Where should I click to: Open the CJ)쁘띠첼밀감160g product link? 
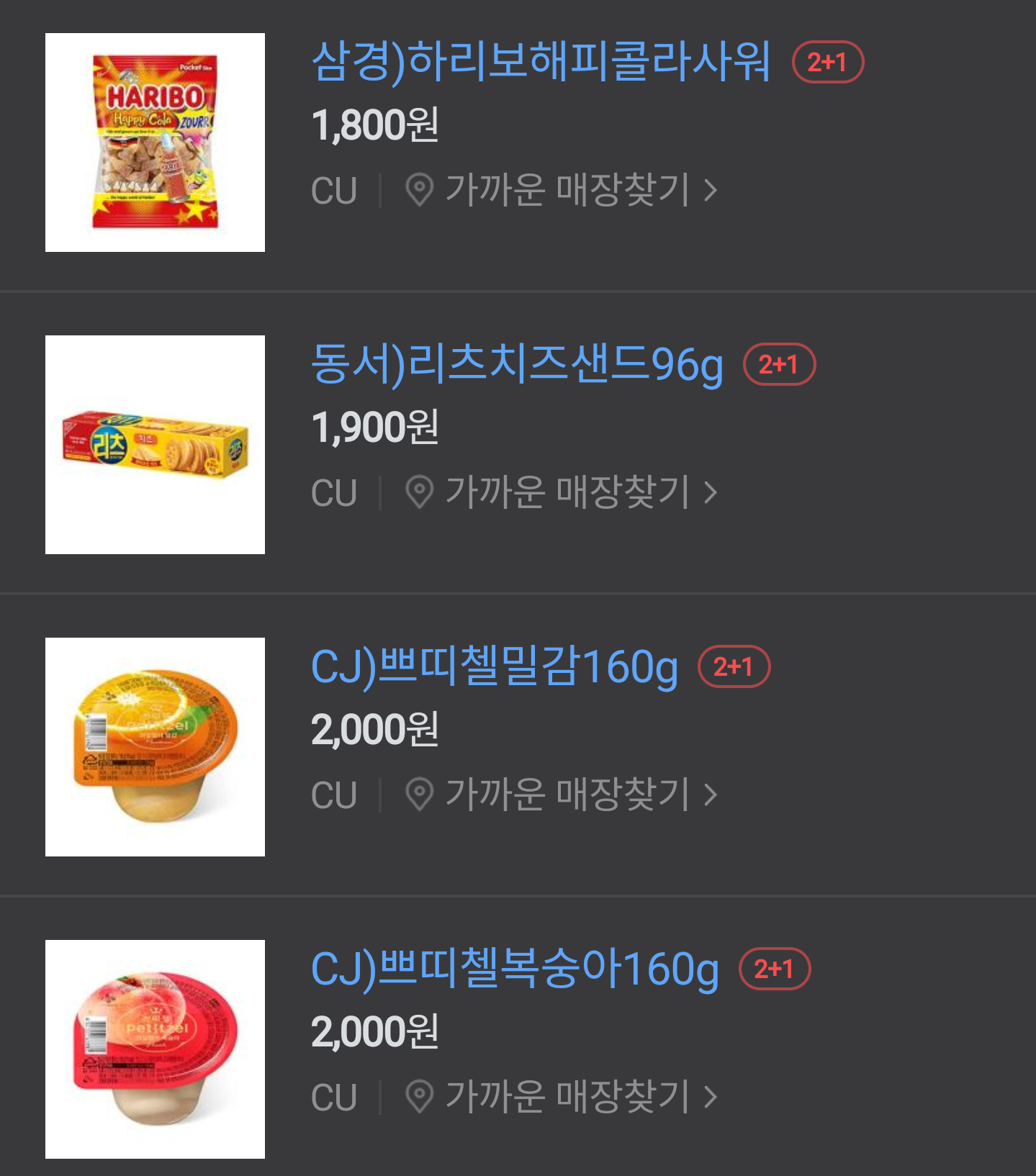coord(494,667)
